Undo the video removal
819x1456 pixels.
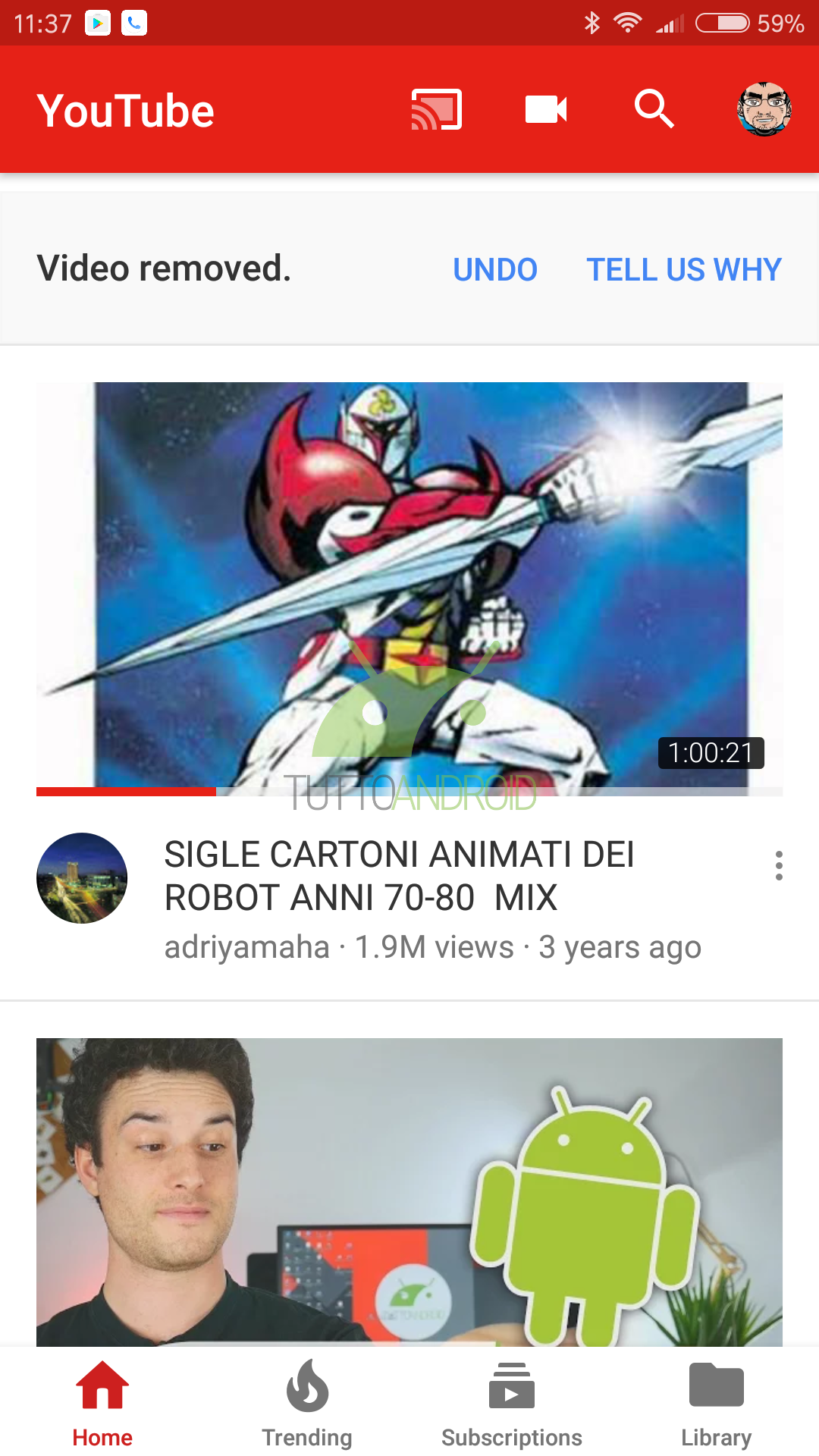coord(495,269)
